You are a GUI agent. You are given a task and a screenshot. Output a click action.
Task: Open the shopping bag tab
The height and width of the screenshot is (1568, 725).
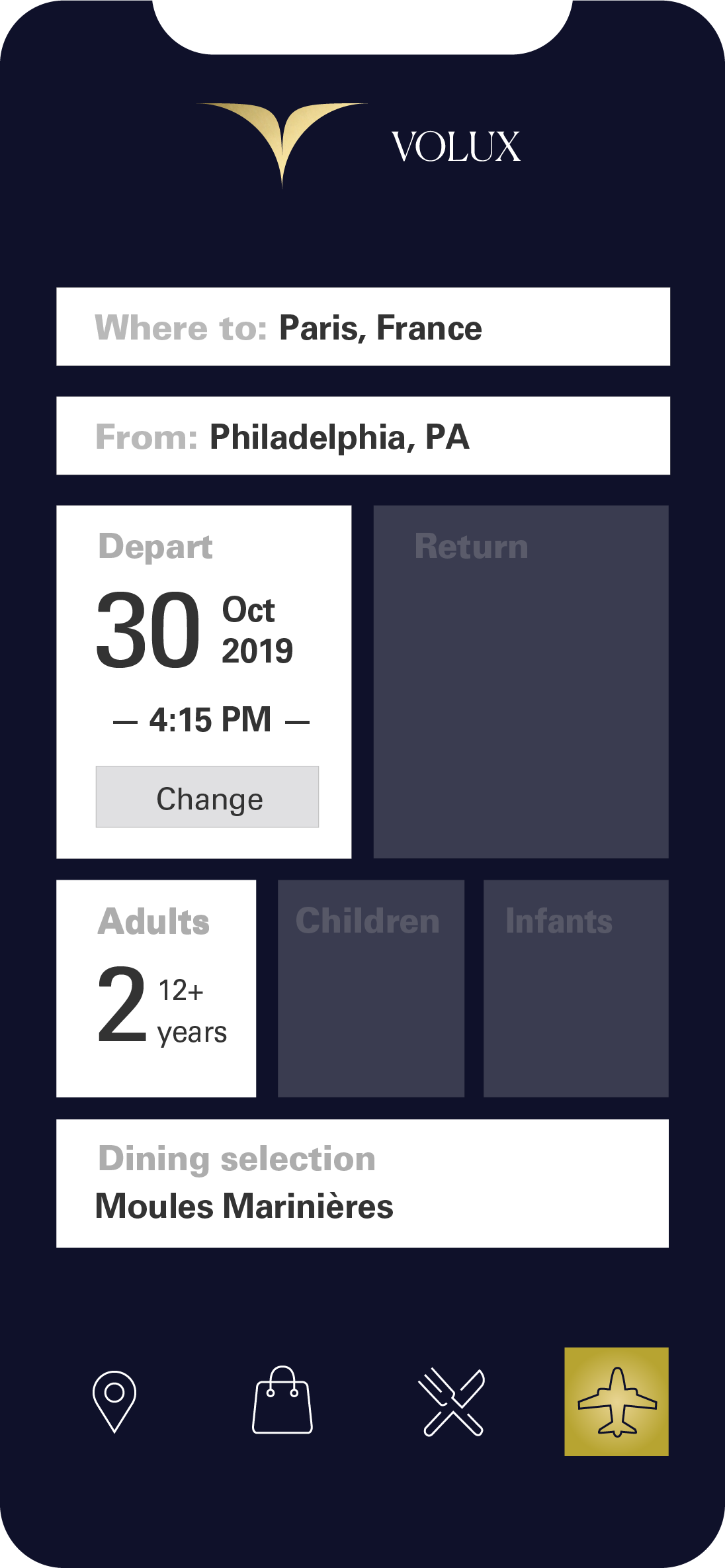coord(282,1400)
